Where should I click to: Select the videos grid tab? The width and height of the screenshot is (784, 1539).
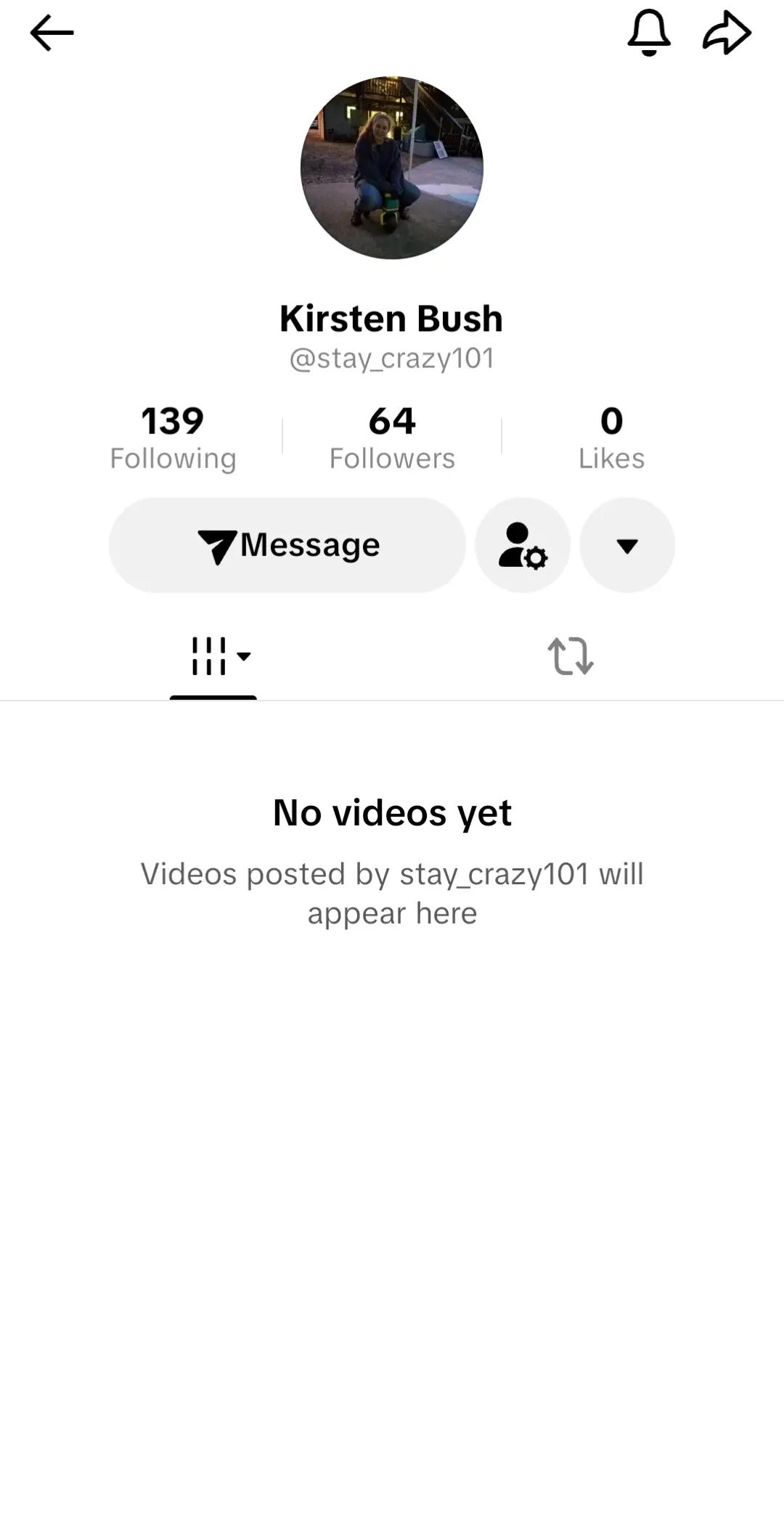(x=213, y=656)
